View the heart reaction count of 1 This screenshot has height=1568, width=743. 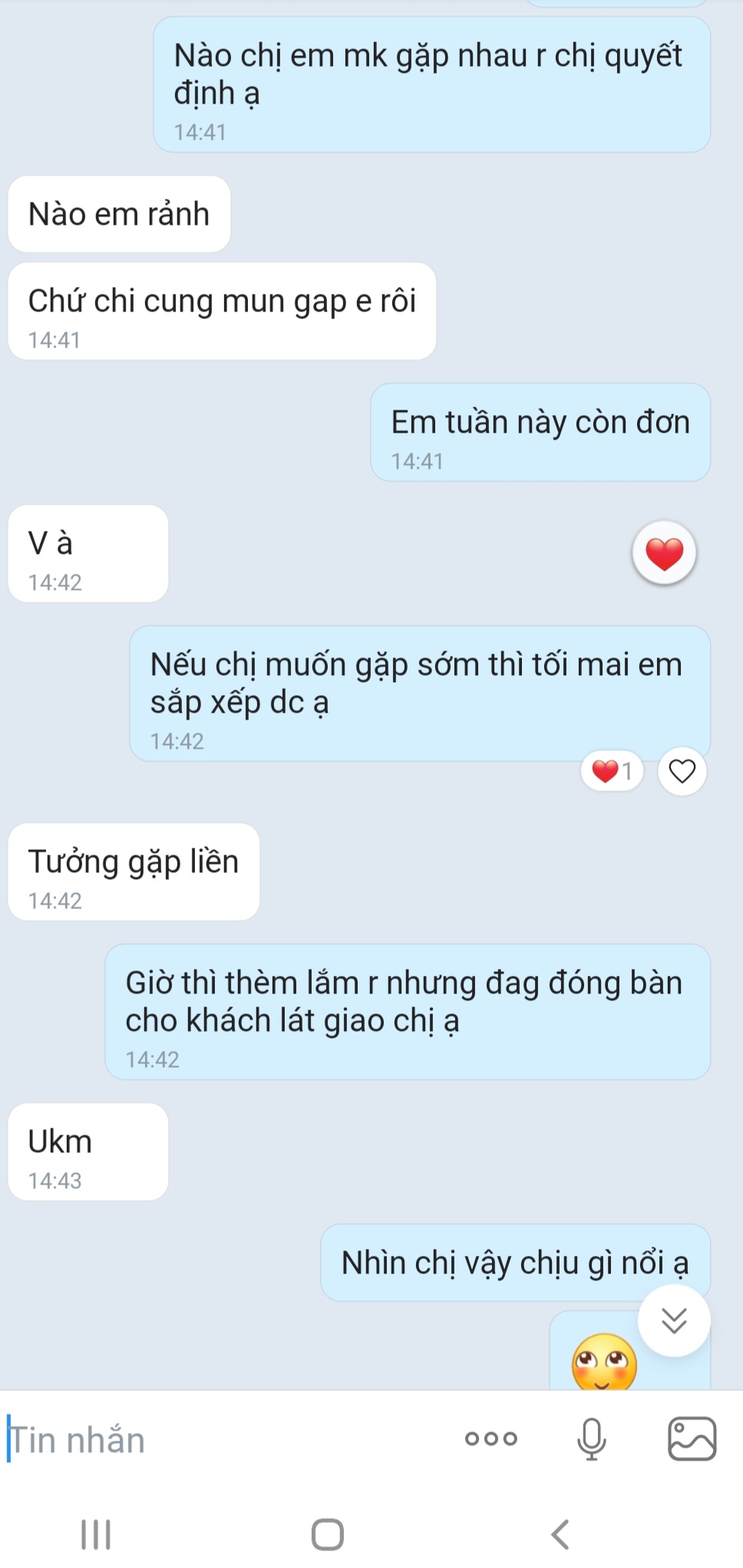click(612, 771)
